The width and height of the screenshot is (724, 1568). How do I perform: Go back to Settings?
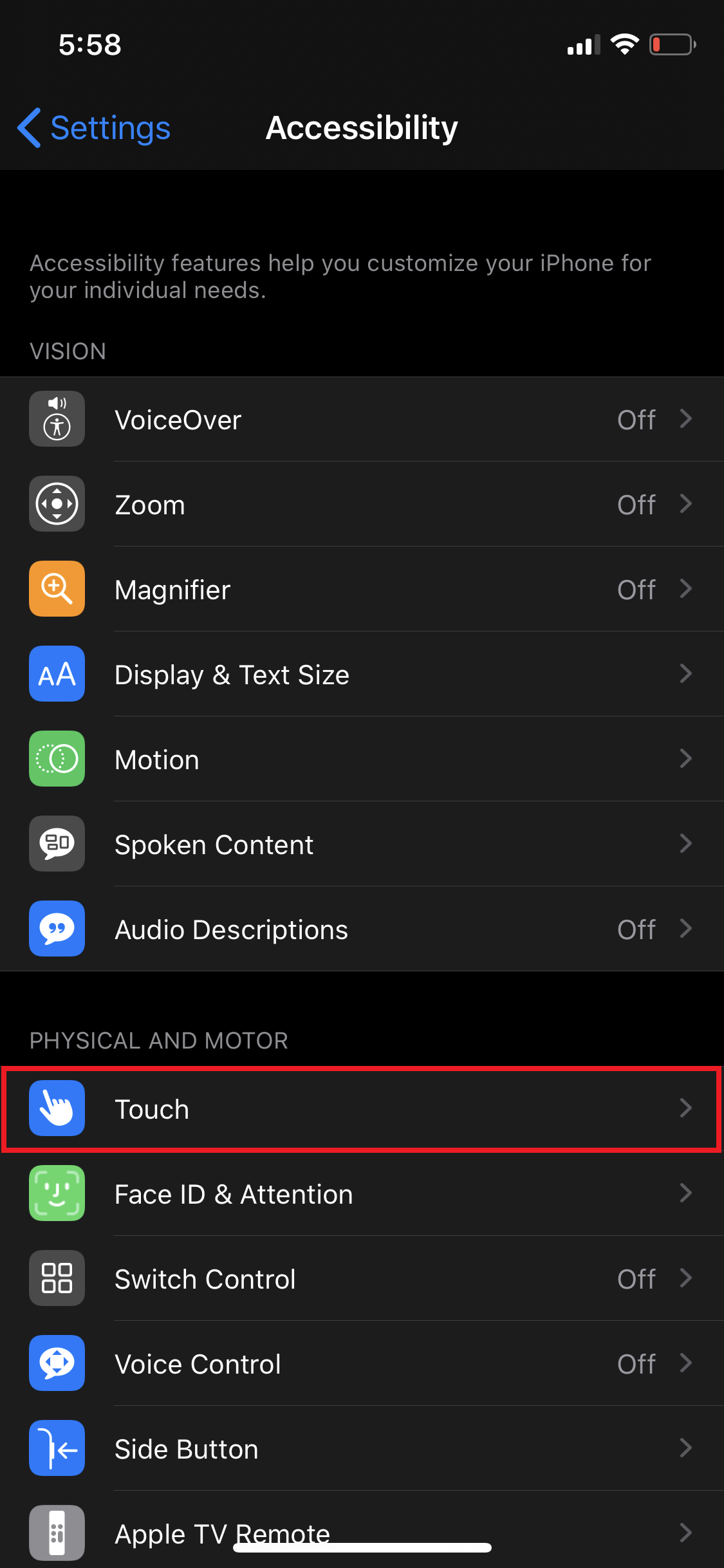[94, 127]
